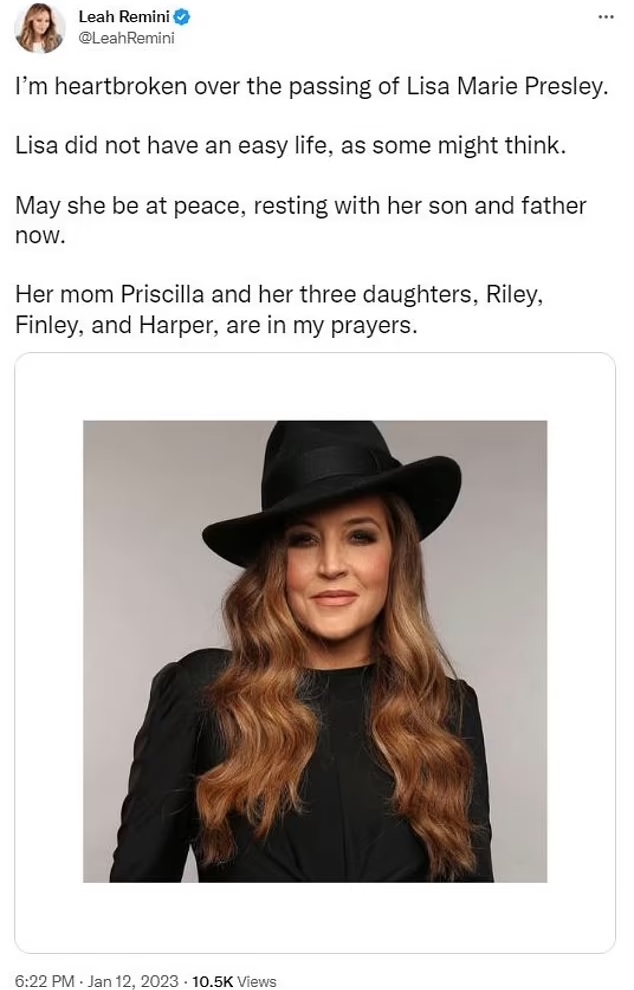Open Leah Remini's profile picture

click(x=40, y=28)
